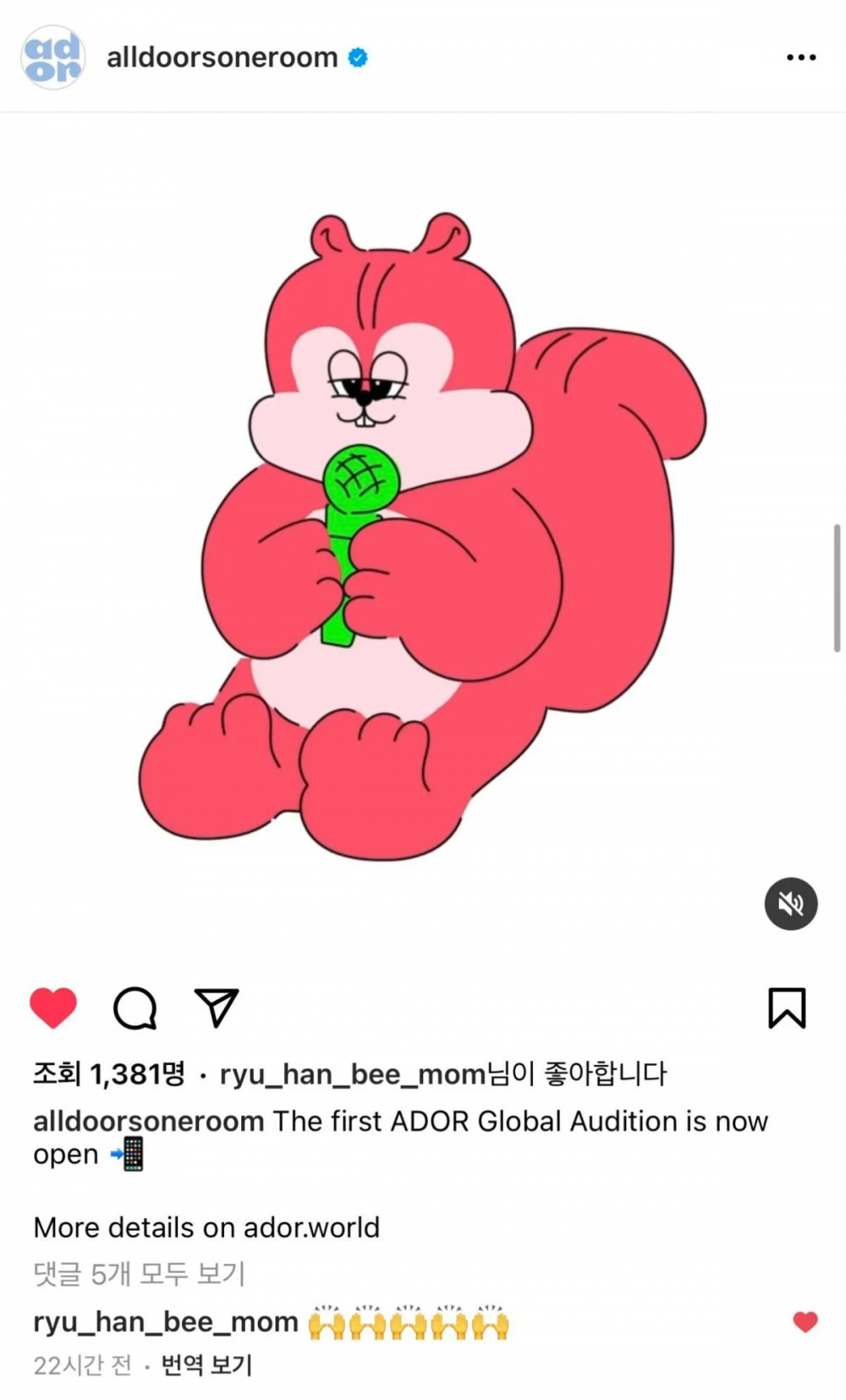
Task: Open the post overflow menu
Action: 800,58
